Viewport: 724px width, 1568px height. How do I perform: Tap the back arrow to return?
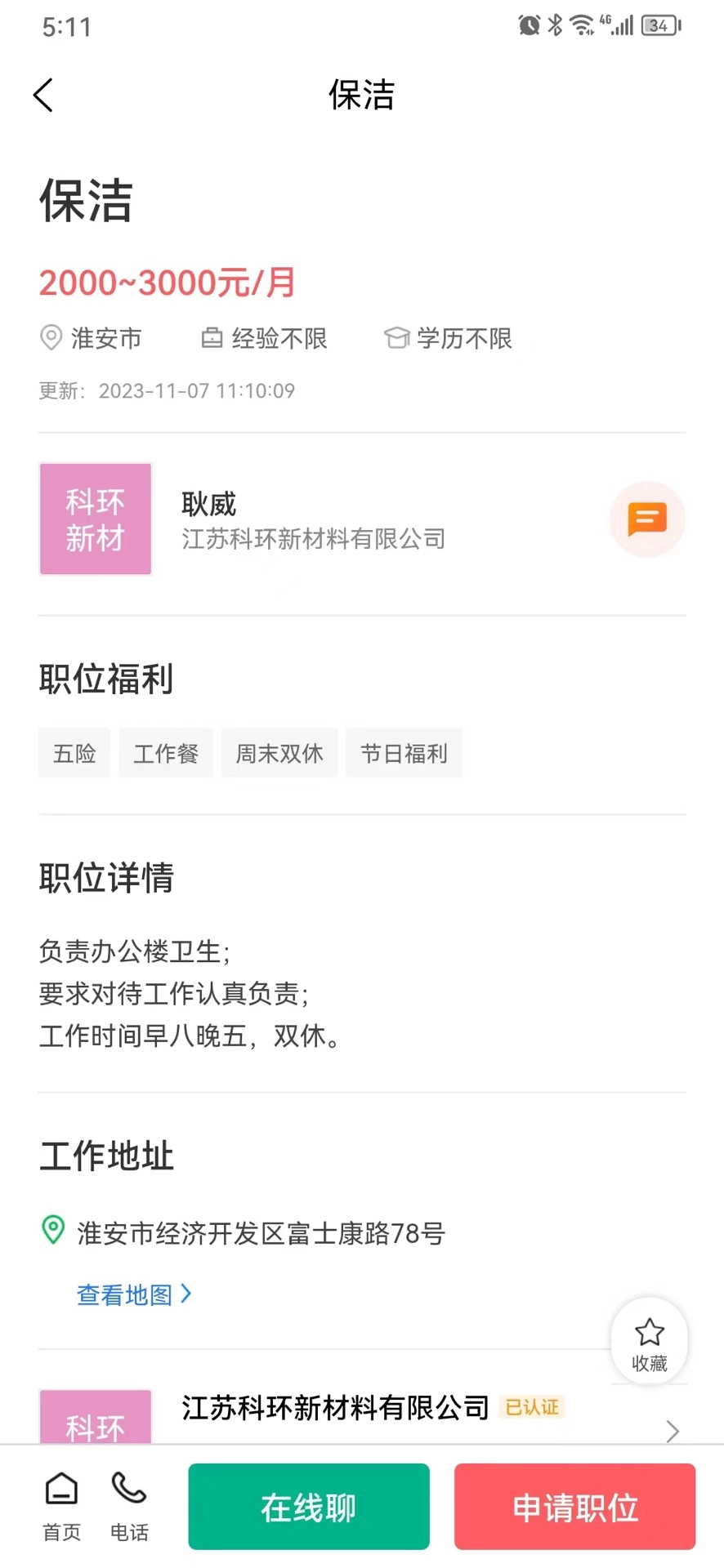tap(43, 95)
